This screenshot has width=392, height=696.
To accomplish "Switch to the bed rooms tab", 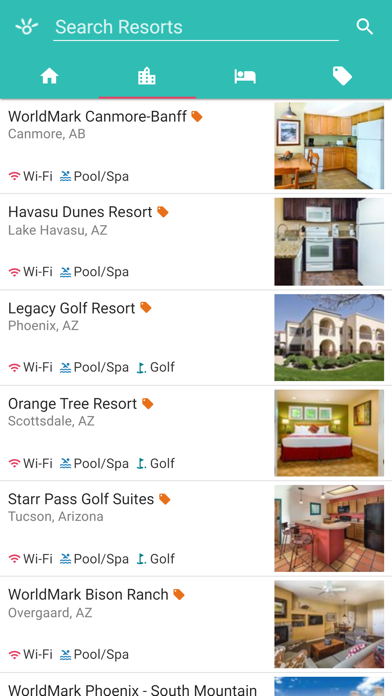I will click(245, 76).
